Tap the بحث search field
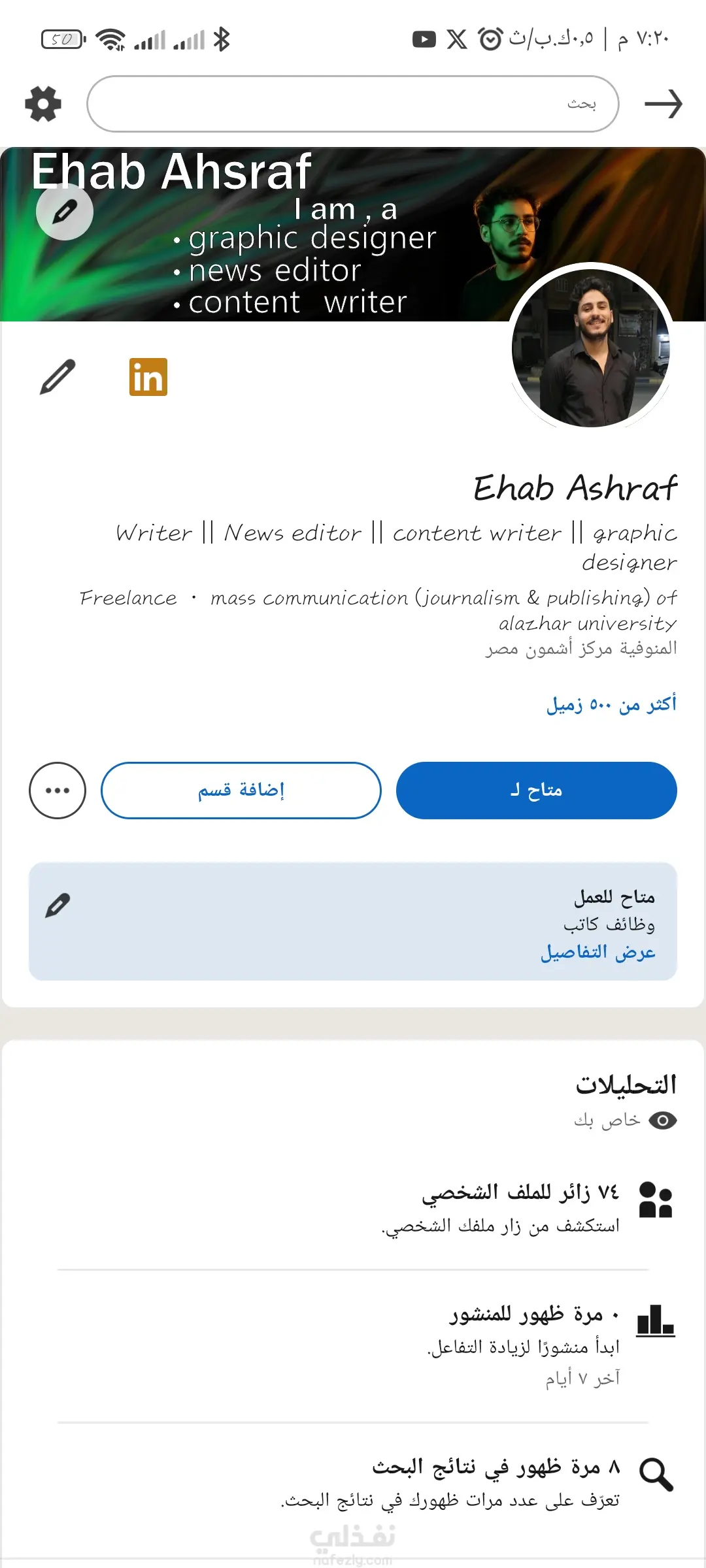This screenshot has height=1568, width=706. point(353,104)
